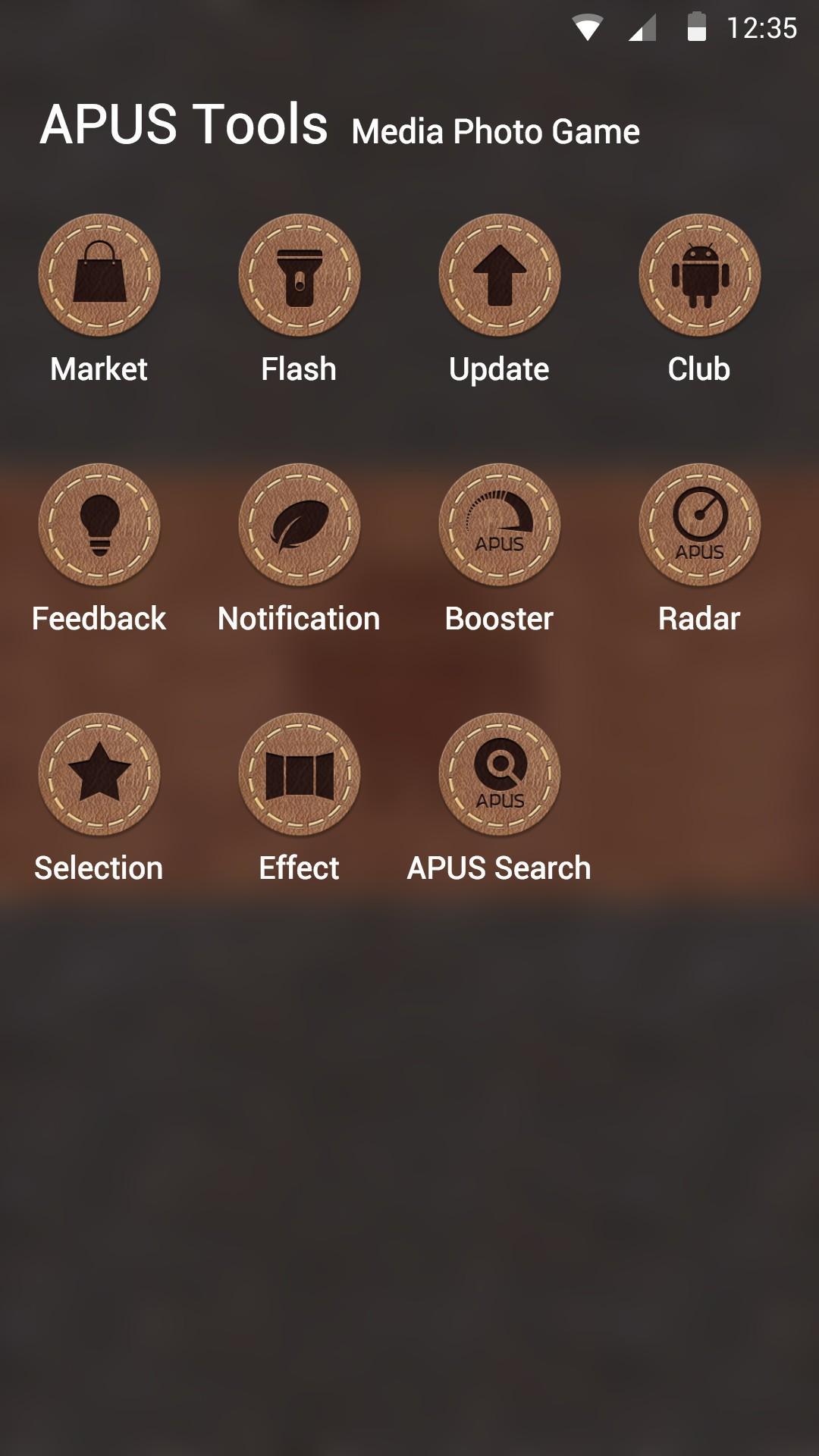Launch the Flash flashlight tool
Viewport: 819px width, 1456px height.
299,275
